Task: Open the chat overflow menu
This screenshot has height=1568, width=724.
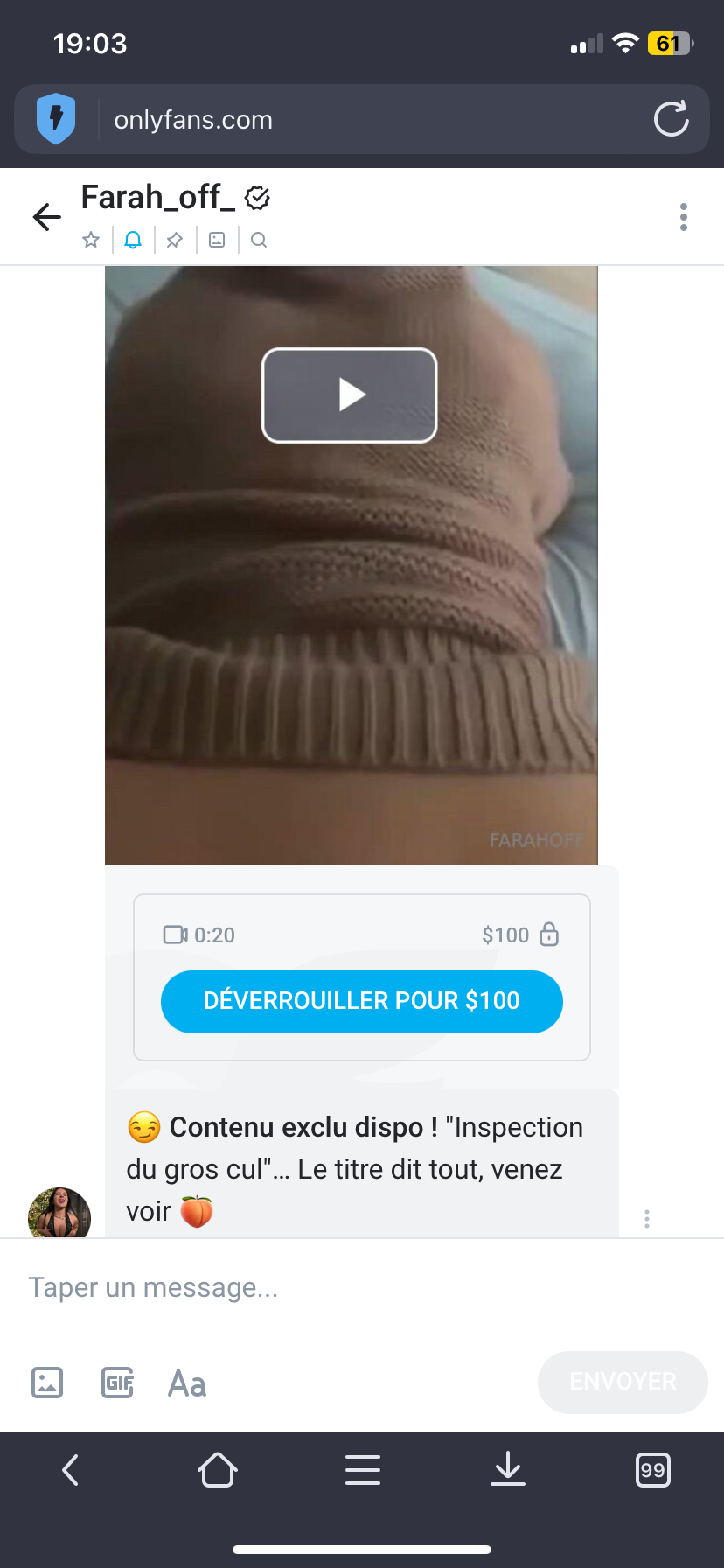Action: (x=683, y=217)
